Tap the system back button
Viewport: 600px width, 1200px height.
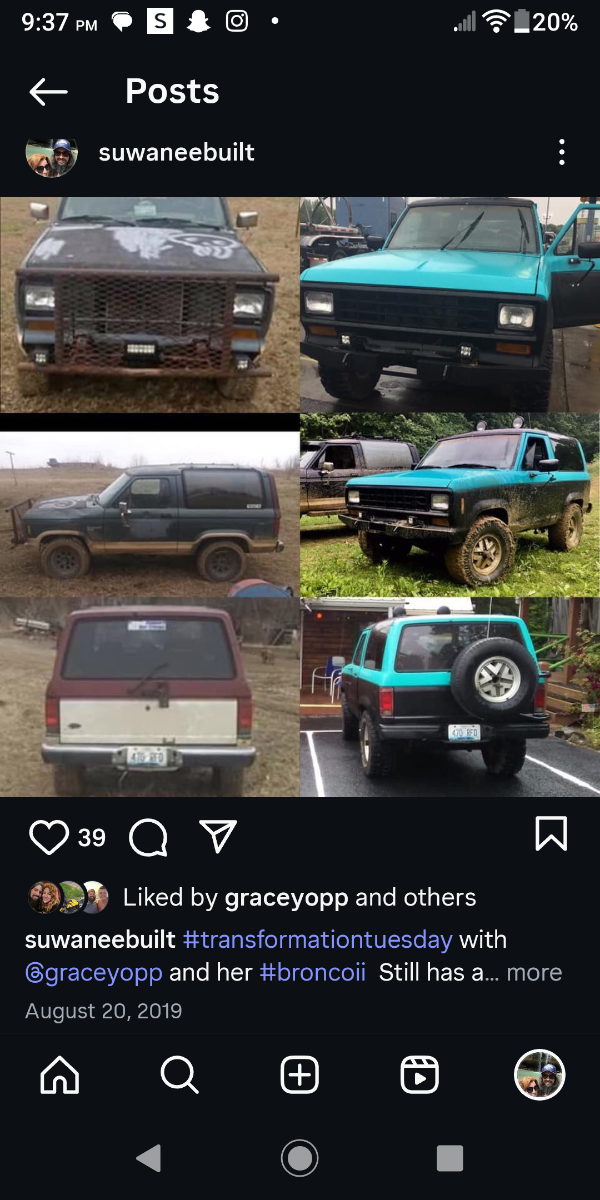point(148,1158)
